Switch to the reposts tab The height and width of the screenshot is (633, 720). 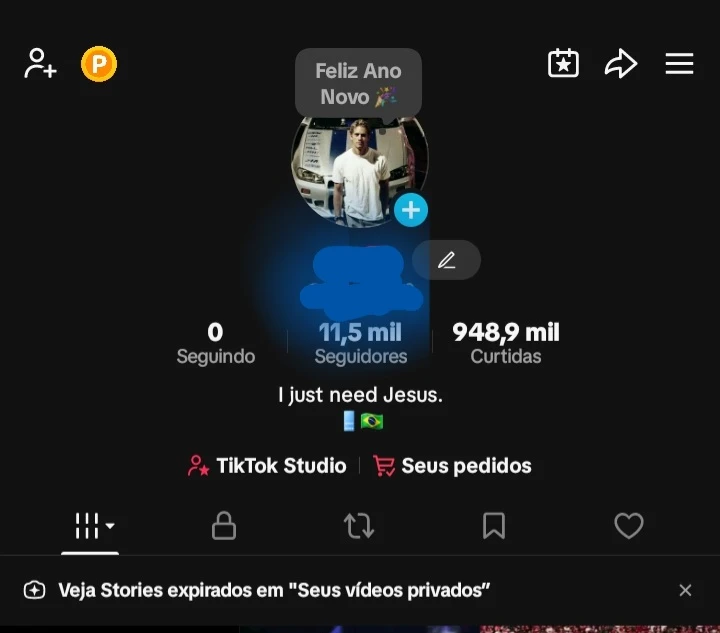(359, 526)
